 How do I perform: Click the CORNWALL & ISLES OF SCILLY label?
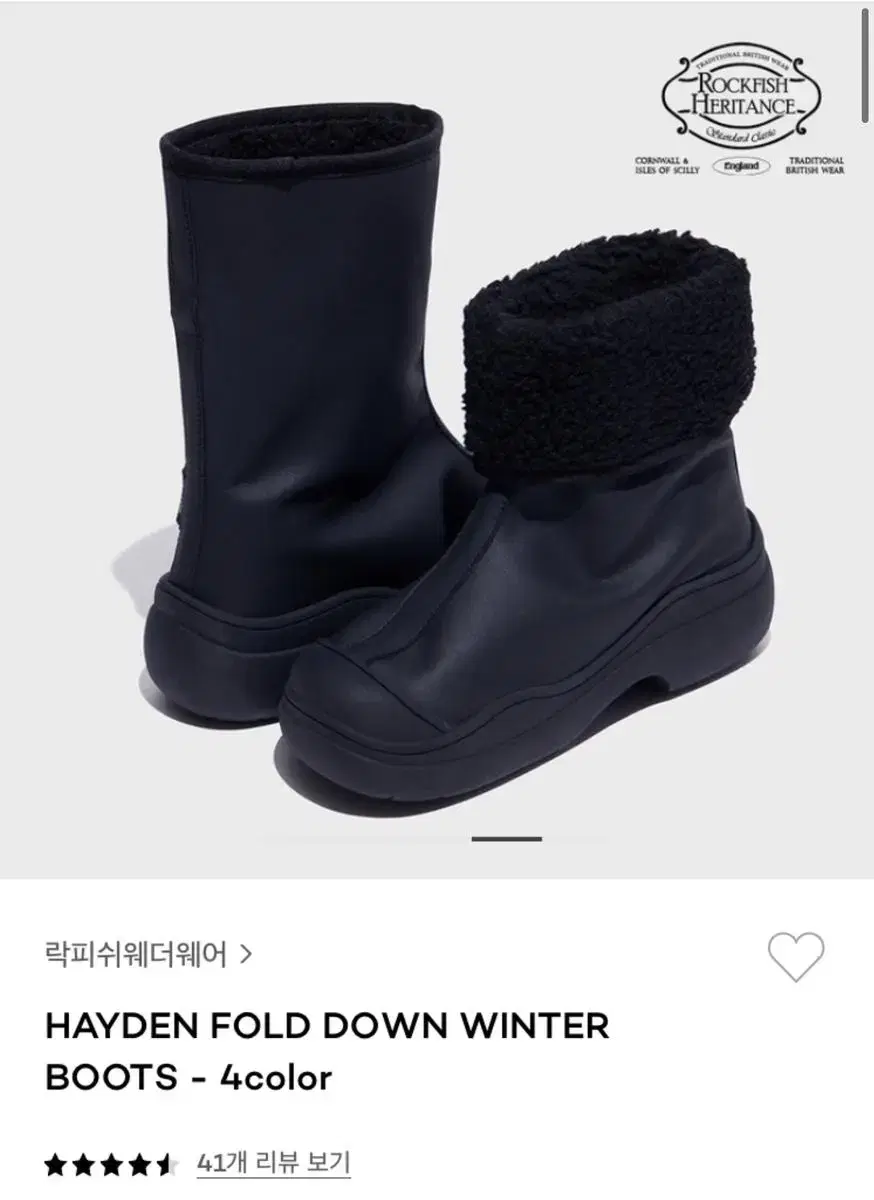click(x=666, y=163)
